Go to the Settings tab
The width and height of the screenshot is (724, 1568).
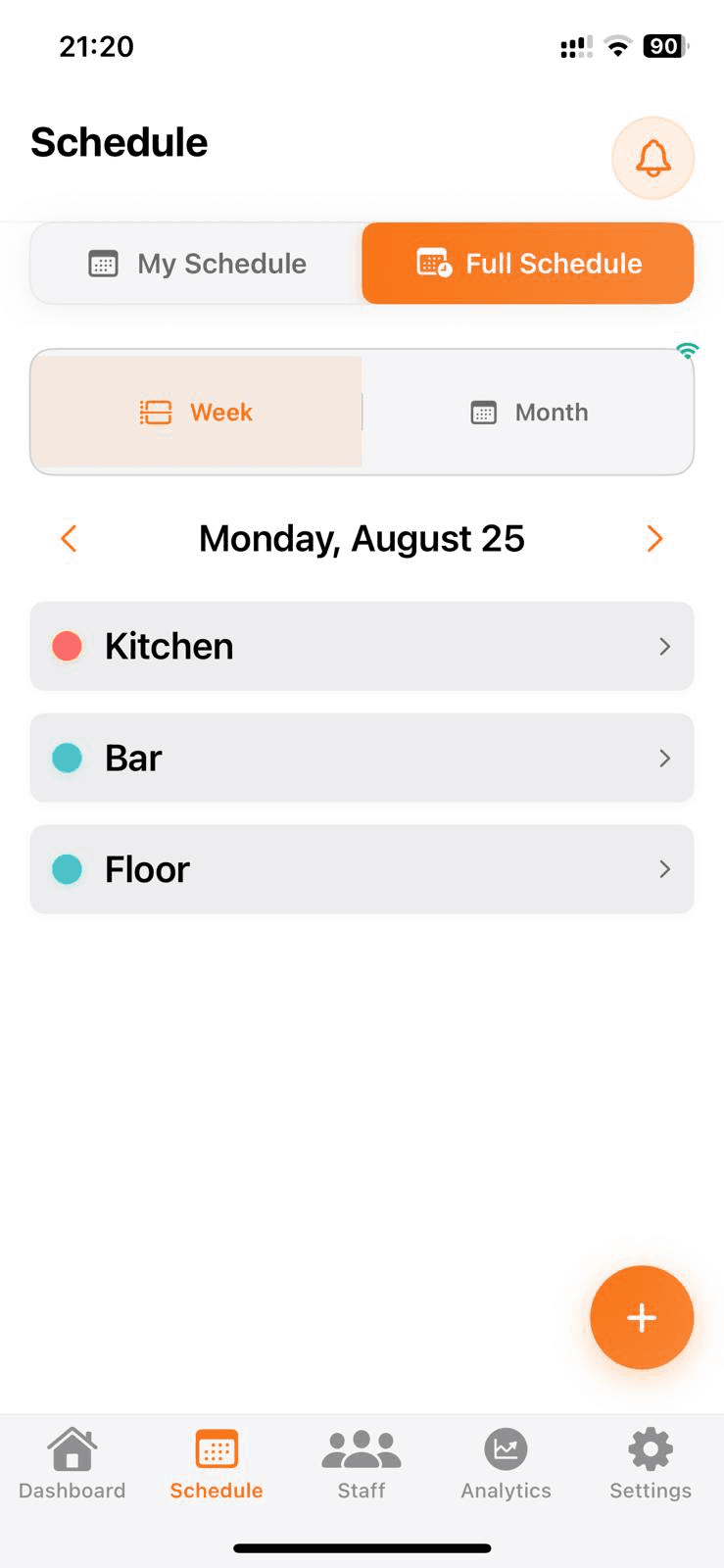pyautogui.click(x=651, y=1464)
